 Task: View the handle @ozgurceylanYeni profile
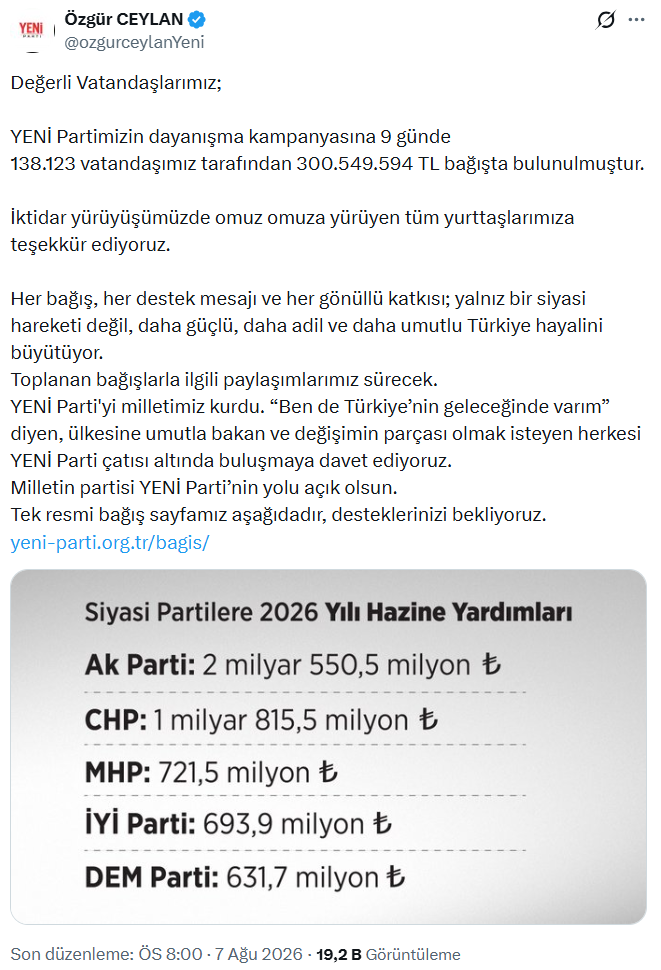134,42
